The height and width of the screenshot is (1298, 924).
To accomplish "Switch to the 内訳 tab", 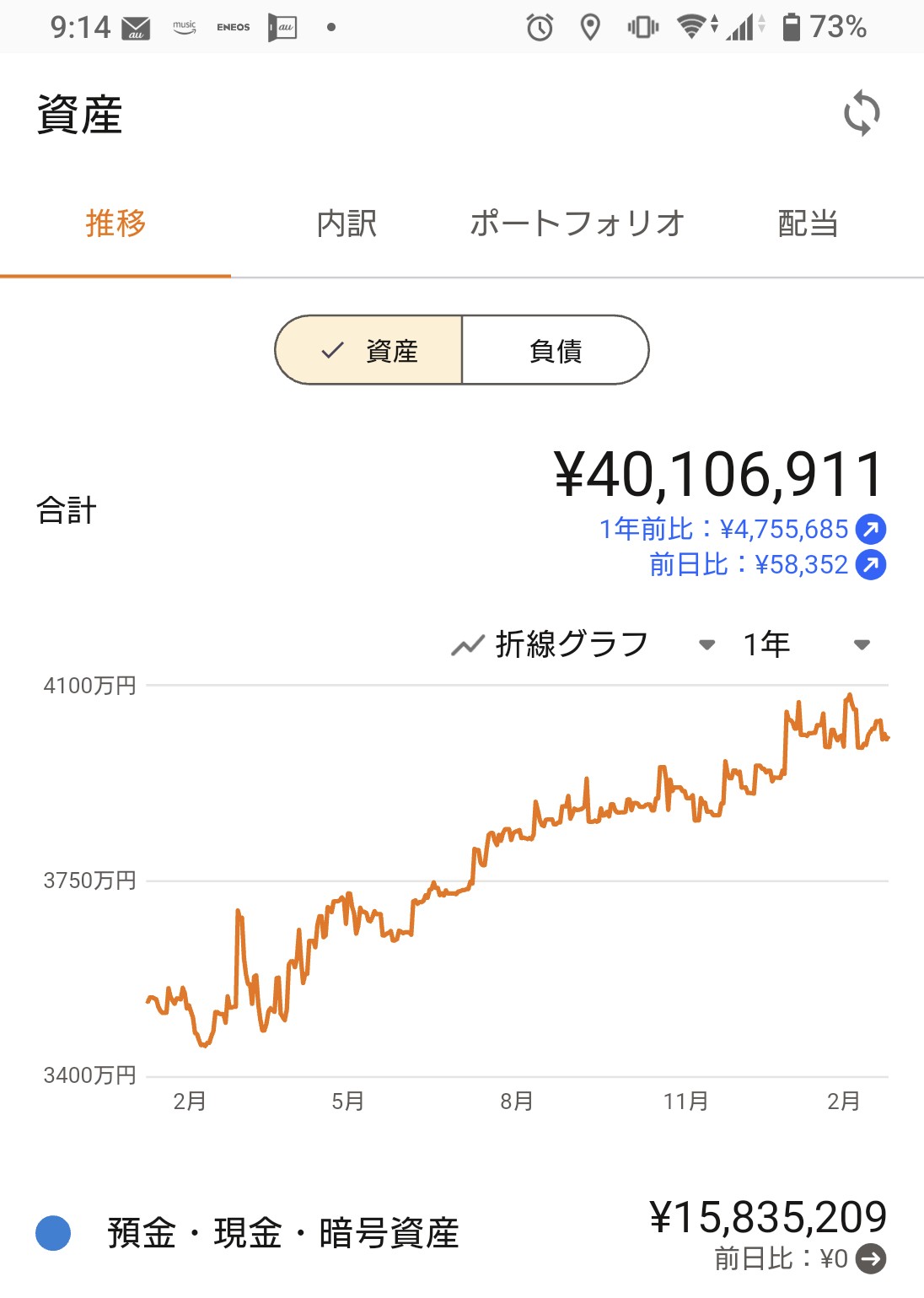I will click(346, 224).
